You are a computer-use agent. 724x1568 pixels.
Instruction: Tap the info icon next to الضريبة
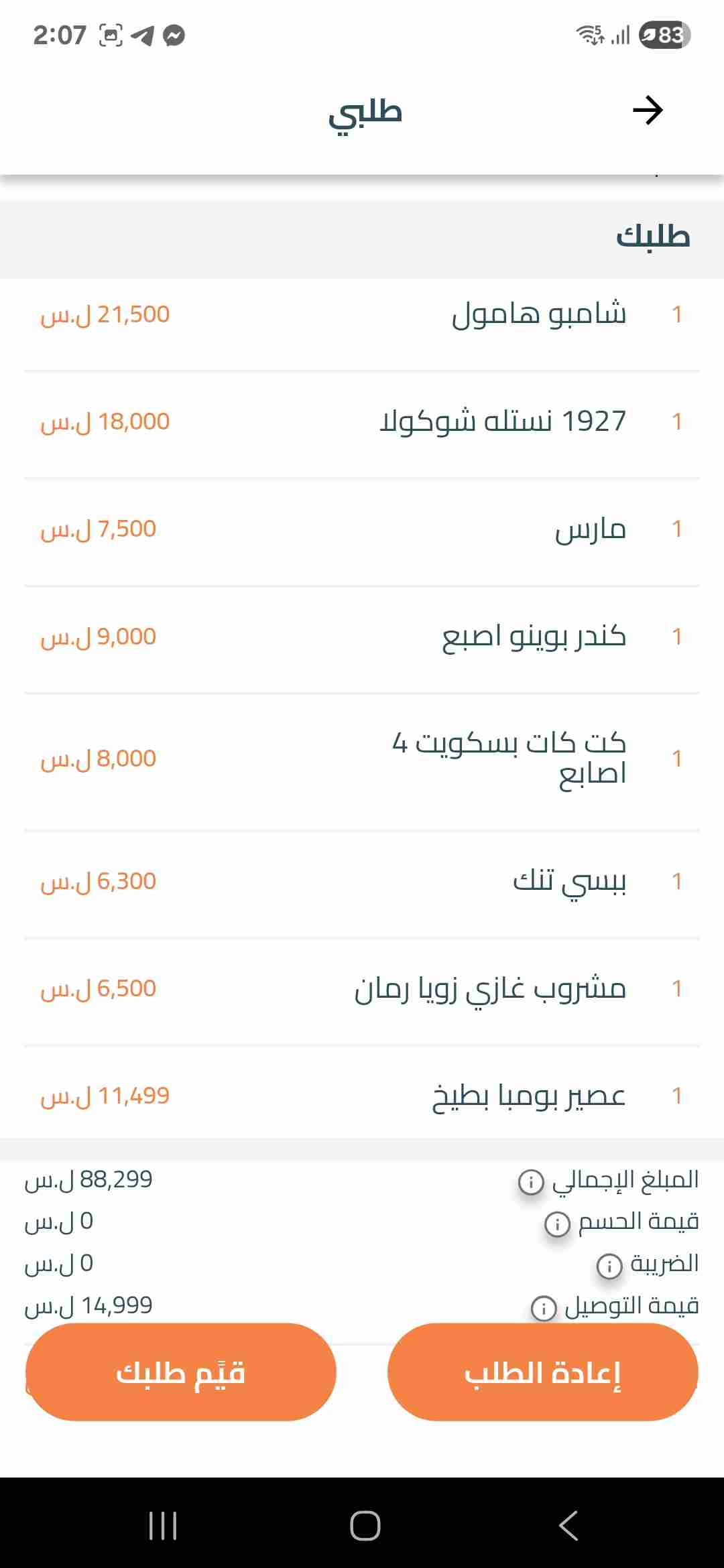(609, 1266)
